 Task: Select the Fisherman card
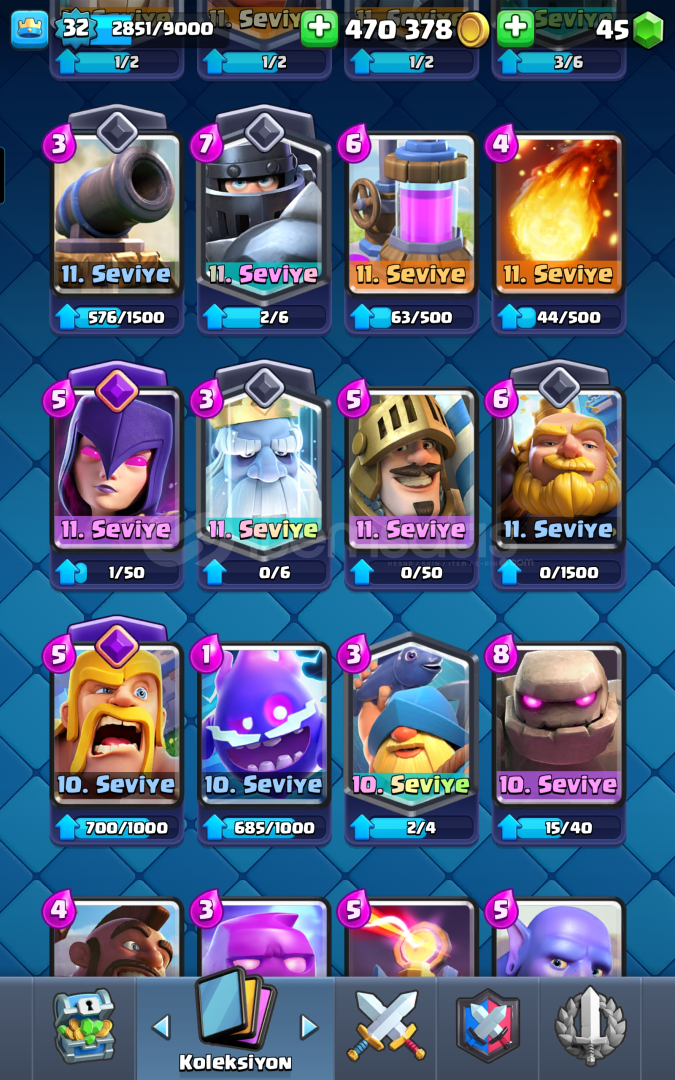point(411,725)
